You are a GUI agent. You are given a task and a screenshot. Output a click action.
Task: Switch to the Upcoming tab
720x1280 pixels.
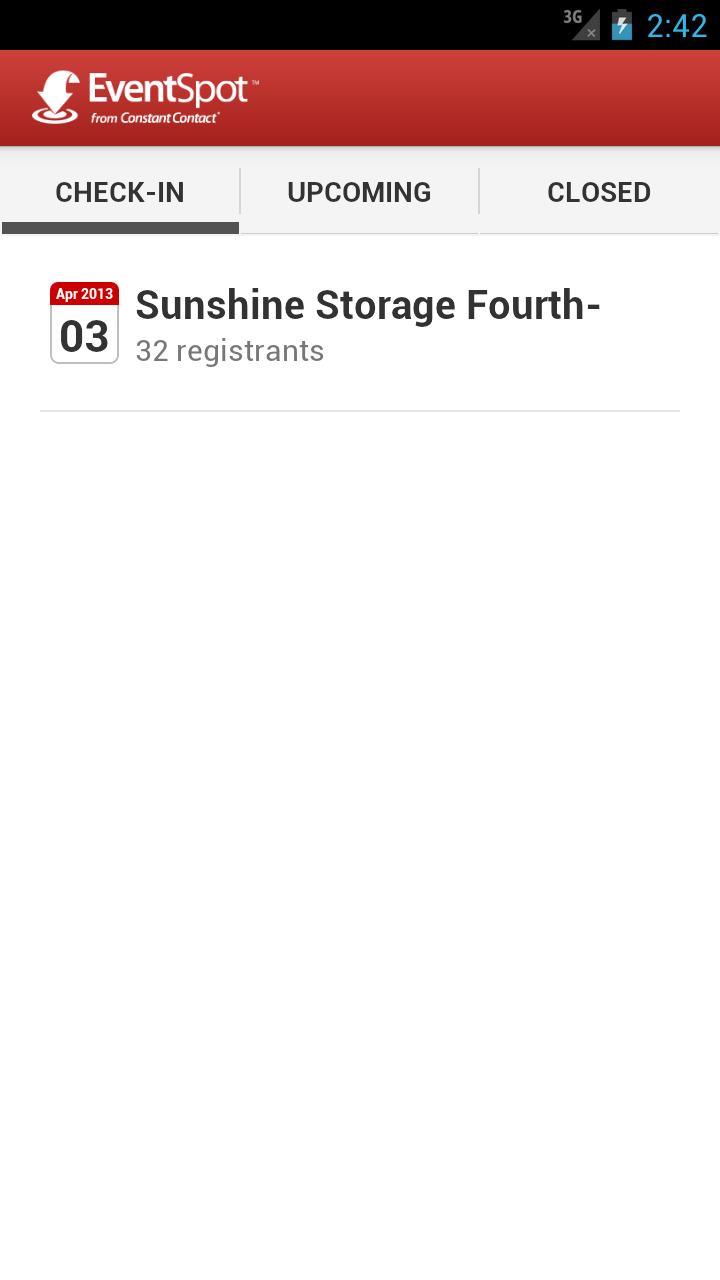click(x=359, y=192)
